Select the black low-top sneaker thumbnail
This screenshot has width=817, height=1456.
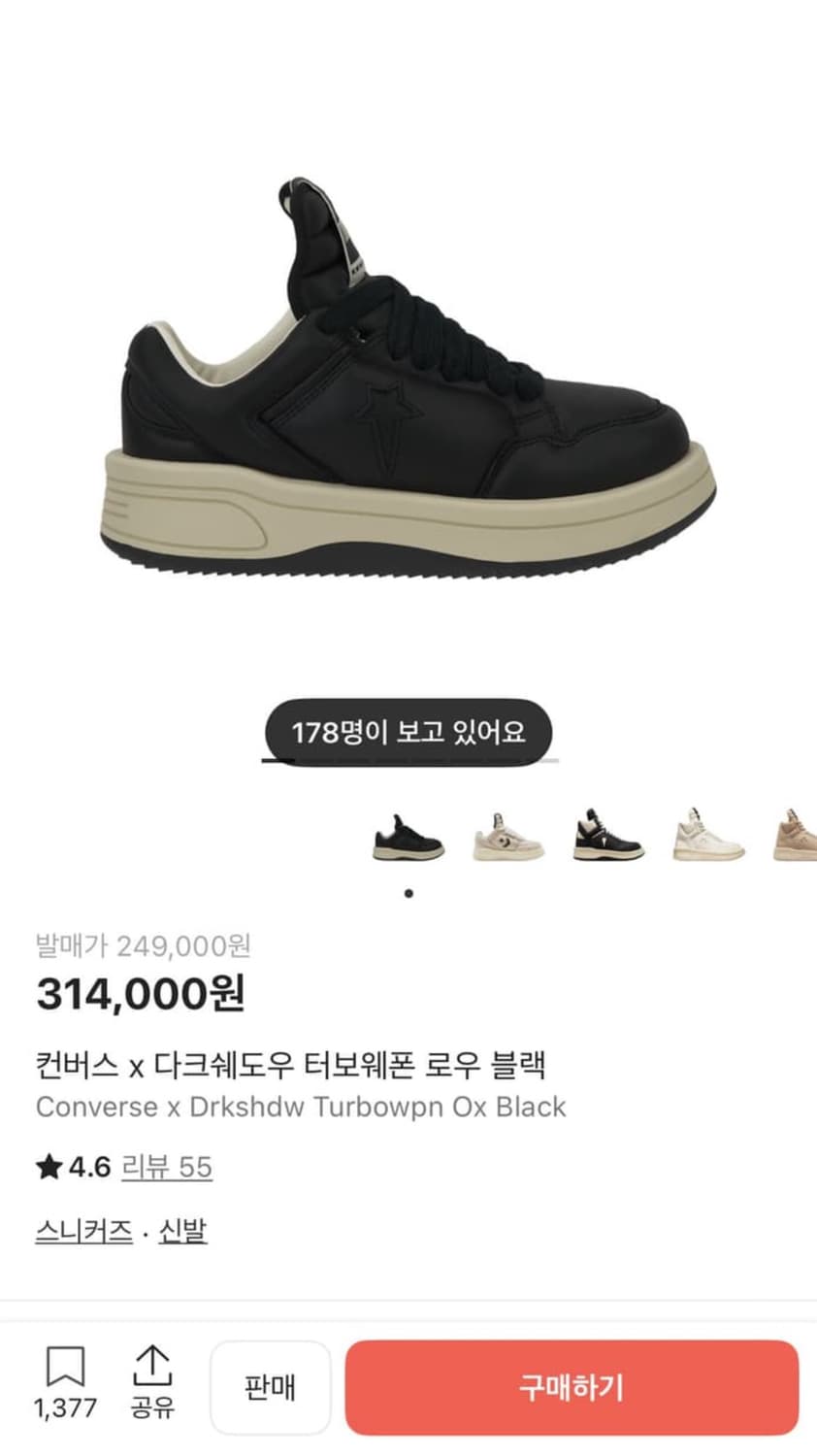coord(408,837)
